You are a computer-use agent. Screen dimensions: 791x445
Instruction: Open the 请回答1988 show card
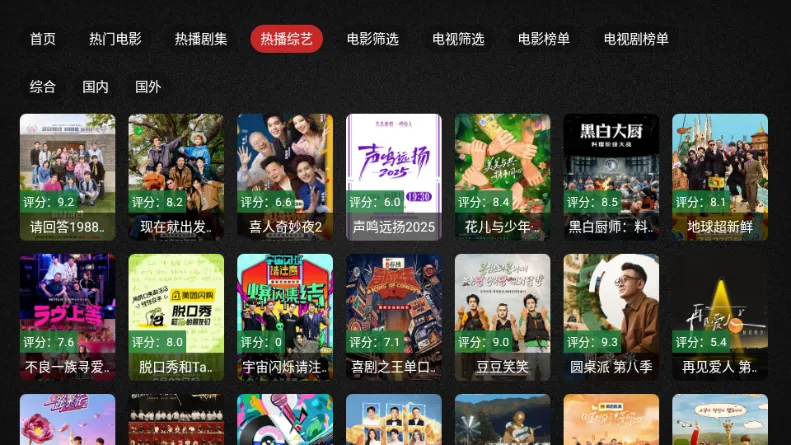click(x=68, y=176)
